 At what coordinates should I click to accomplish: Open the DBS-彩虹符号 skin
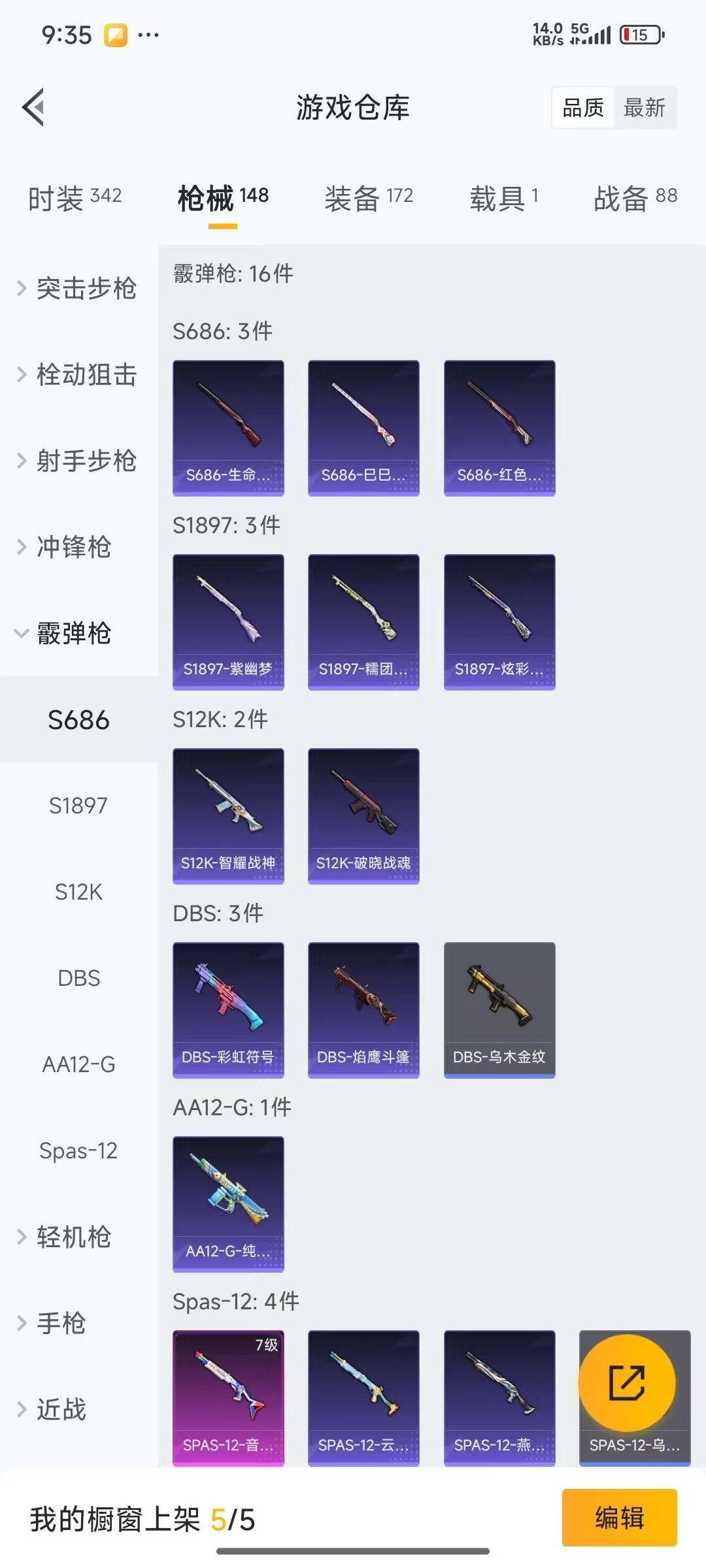(228, 1009)
